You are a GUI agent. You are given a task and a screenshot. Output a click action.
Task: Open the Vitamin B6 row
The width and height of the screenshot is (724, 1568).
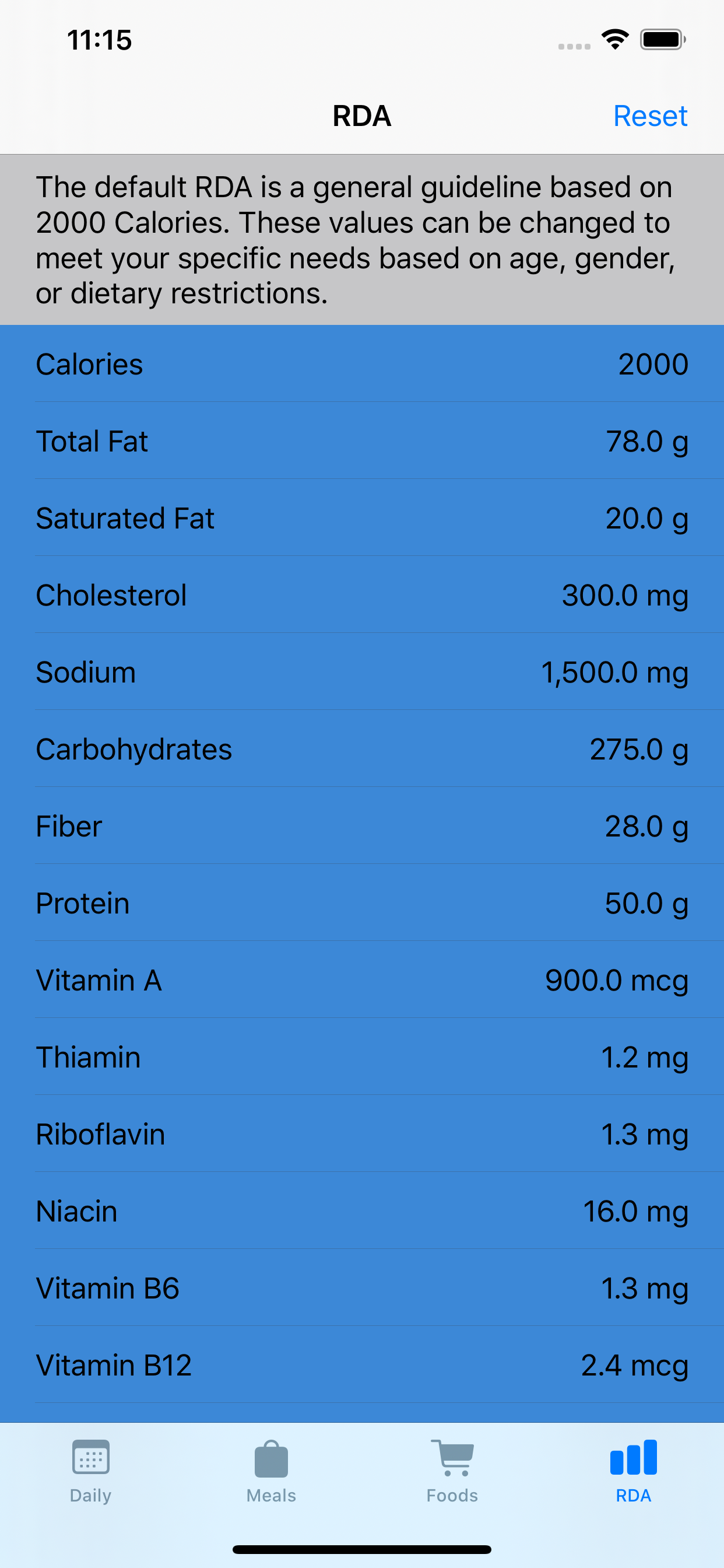coord(362,1287)
